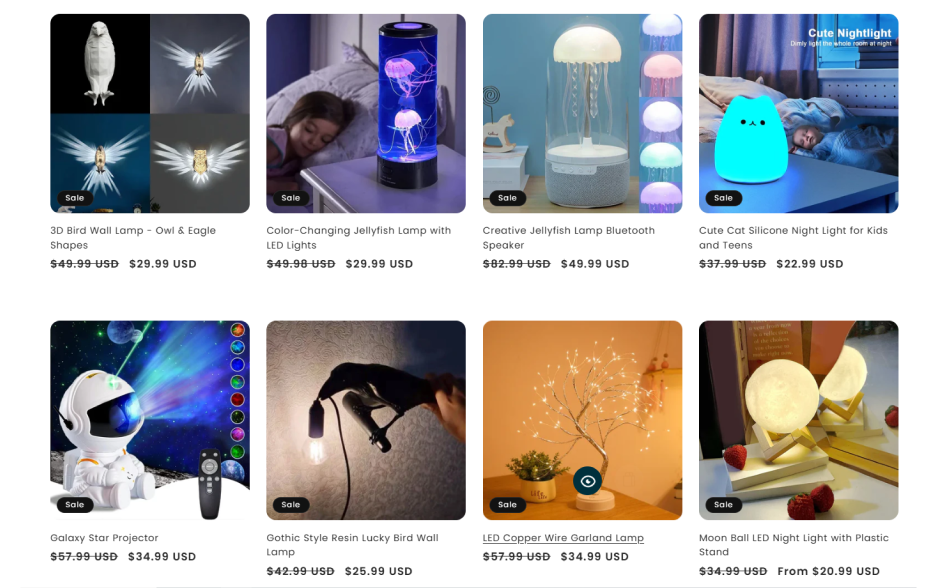Tap the Galaxy Star Projector title
938x588 pixels.
(x=104, y=538)
